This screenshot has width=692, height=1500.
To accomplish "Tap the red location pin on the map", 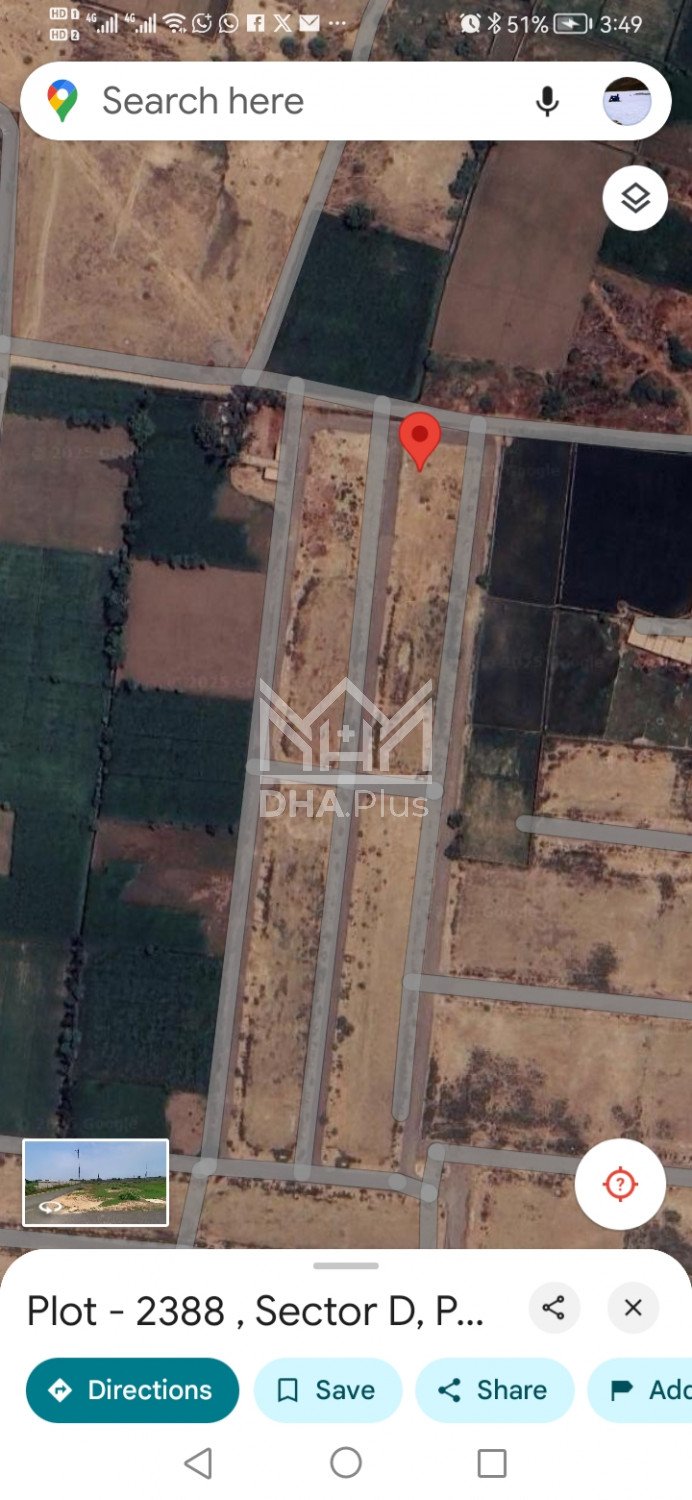I will tap(420, 439).
